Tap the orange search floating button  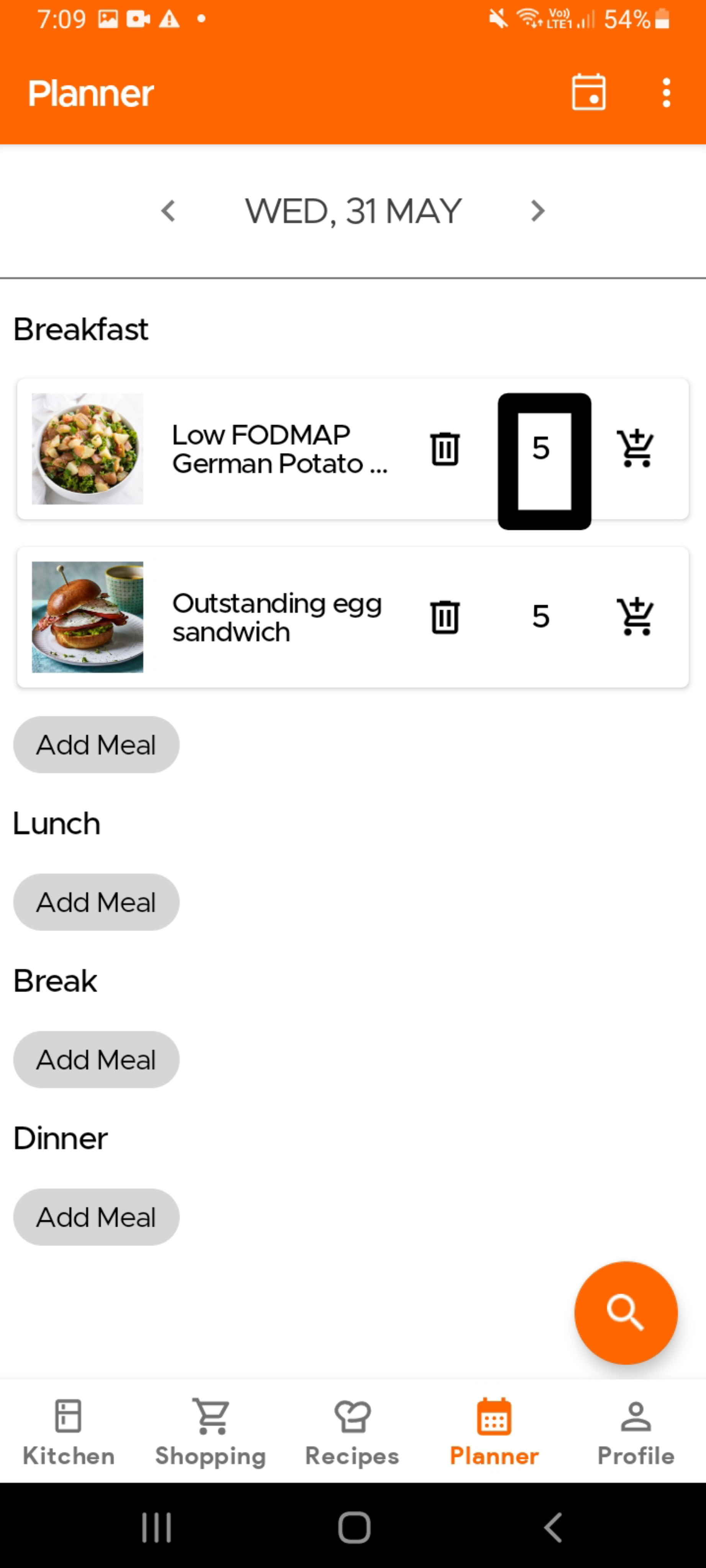pyautogui.click(x=625, y=1312)
